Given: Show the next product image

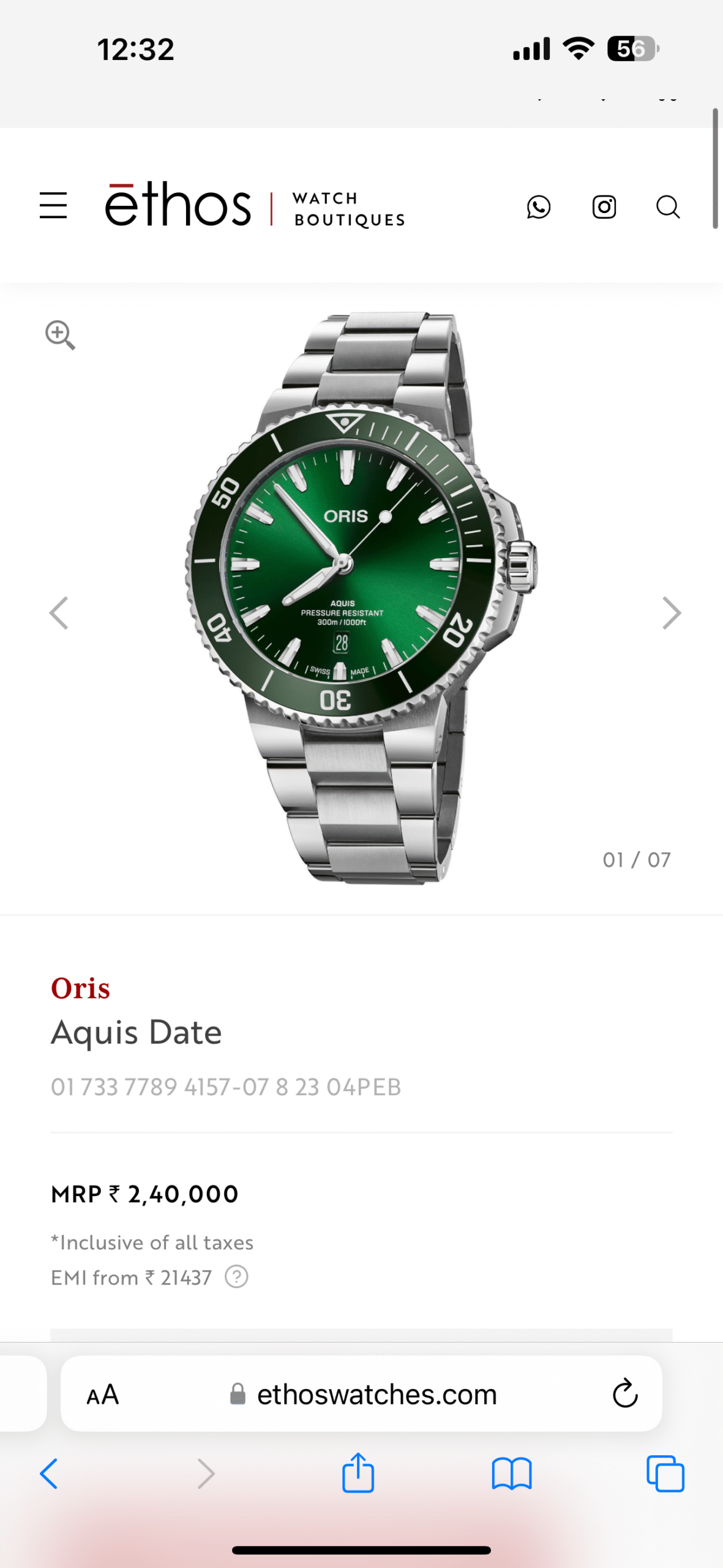Looking at the screenshot, I should (x=672, y=613).
